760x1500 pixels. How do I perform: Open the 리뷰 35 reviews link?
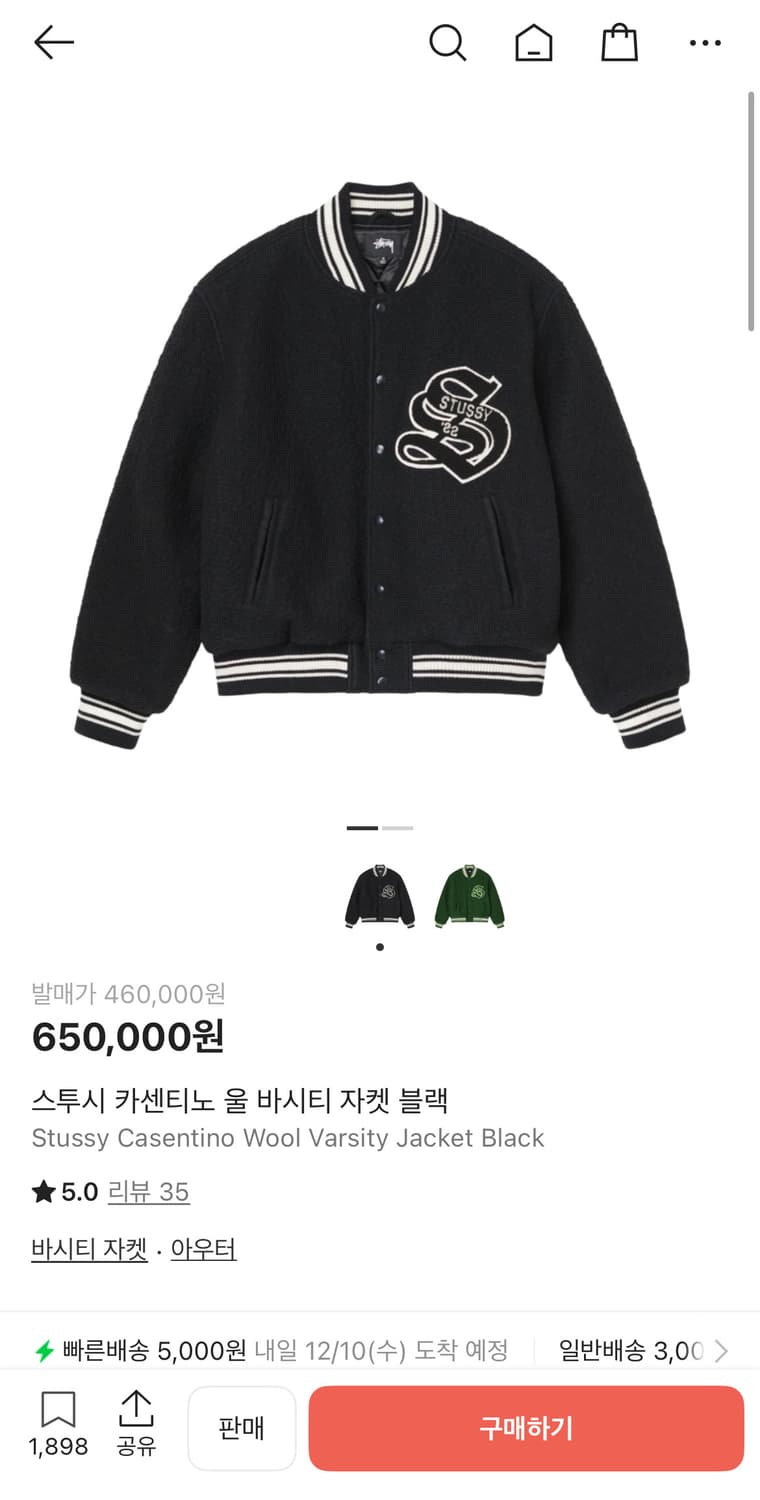148,1192
